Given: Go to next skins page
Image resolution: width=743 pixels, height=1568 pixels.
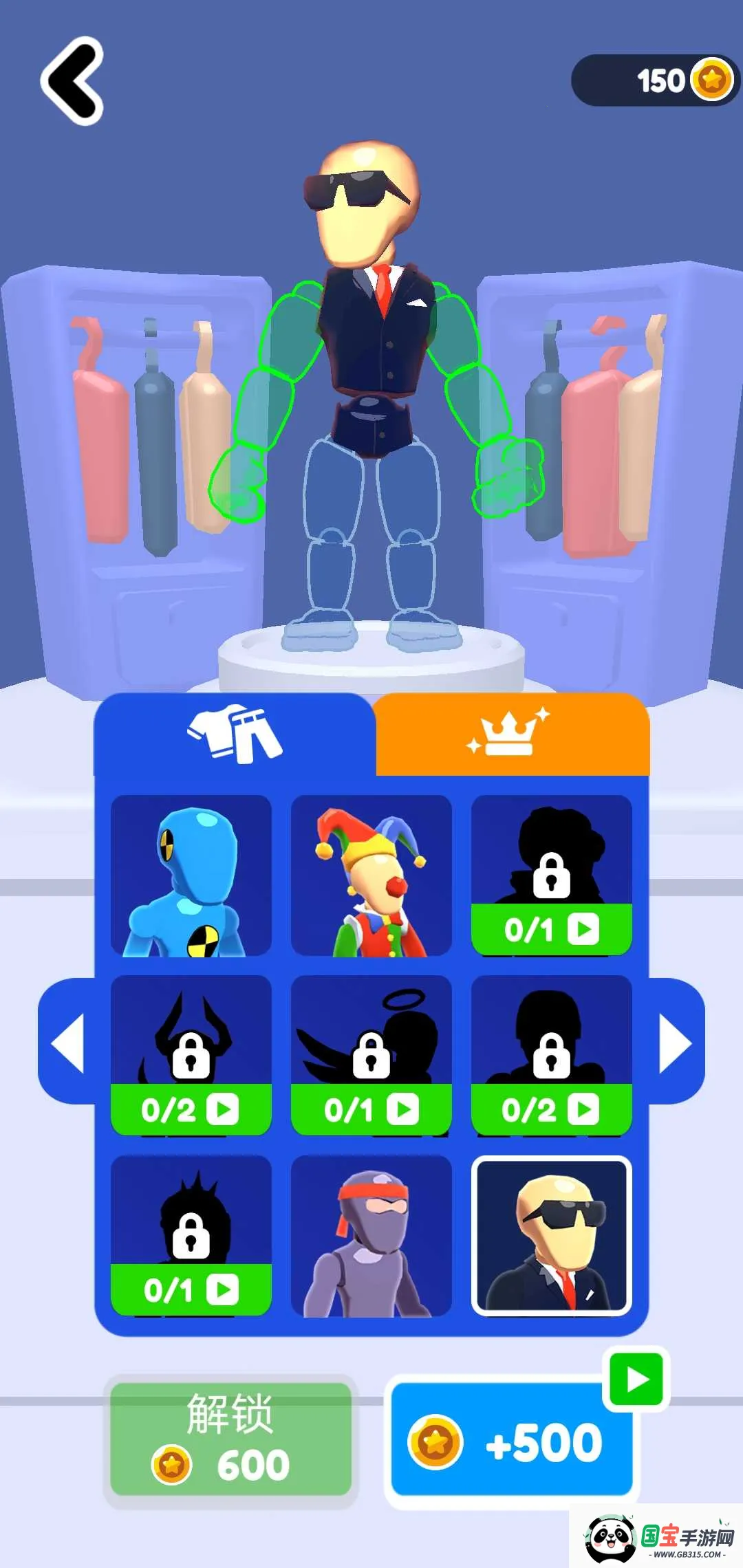Looking at the screenshot, I should 674,1042.
